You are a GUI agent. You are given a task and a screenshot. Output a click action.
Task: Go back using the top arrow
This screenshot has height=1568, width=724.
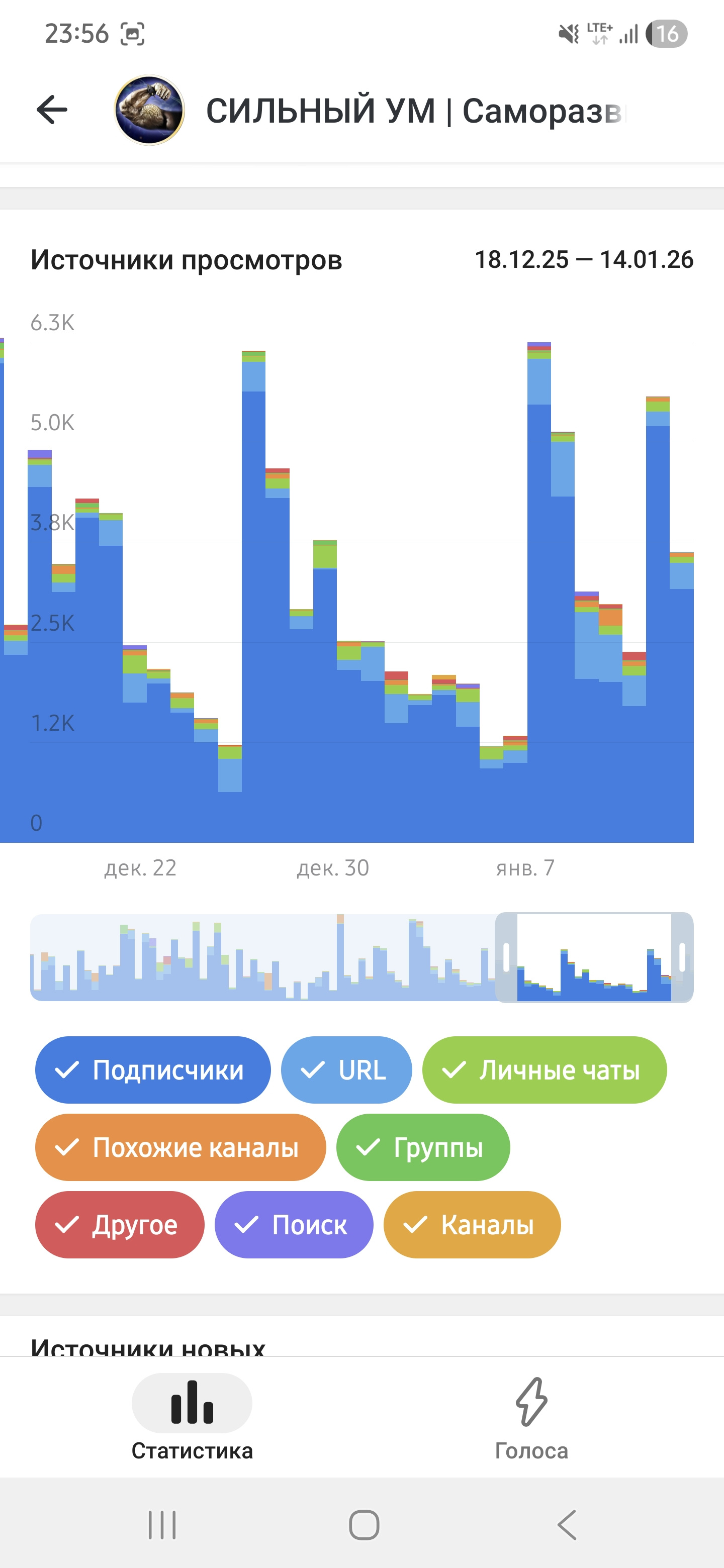(52, 110)
